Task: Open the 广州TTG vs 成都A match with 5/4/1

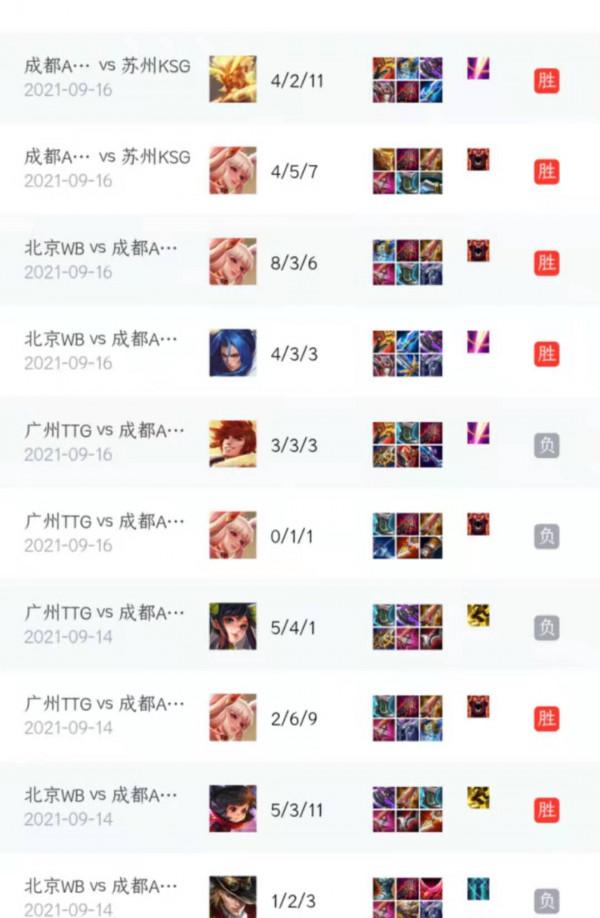Action: coord(300,626)
